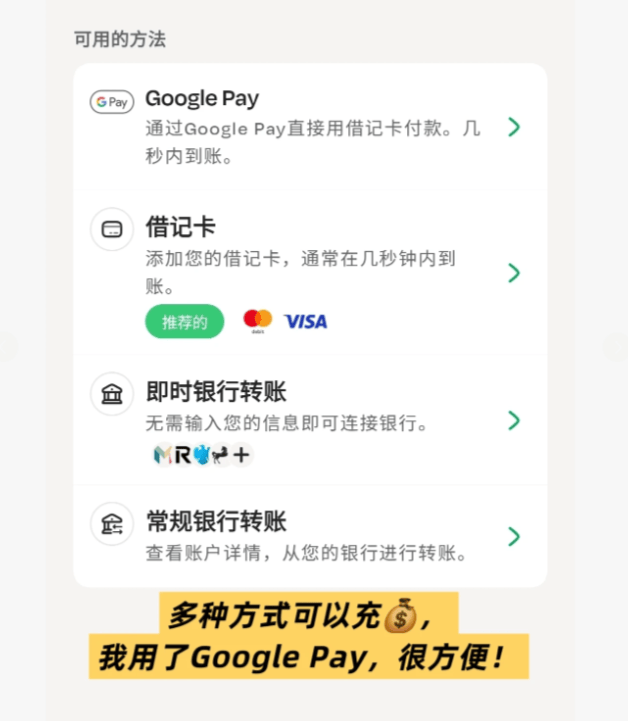Select Google Pay as the payment method
Image resolution: width=628 pixels, height=721 pixels.
click(309, 127)
